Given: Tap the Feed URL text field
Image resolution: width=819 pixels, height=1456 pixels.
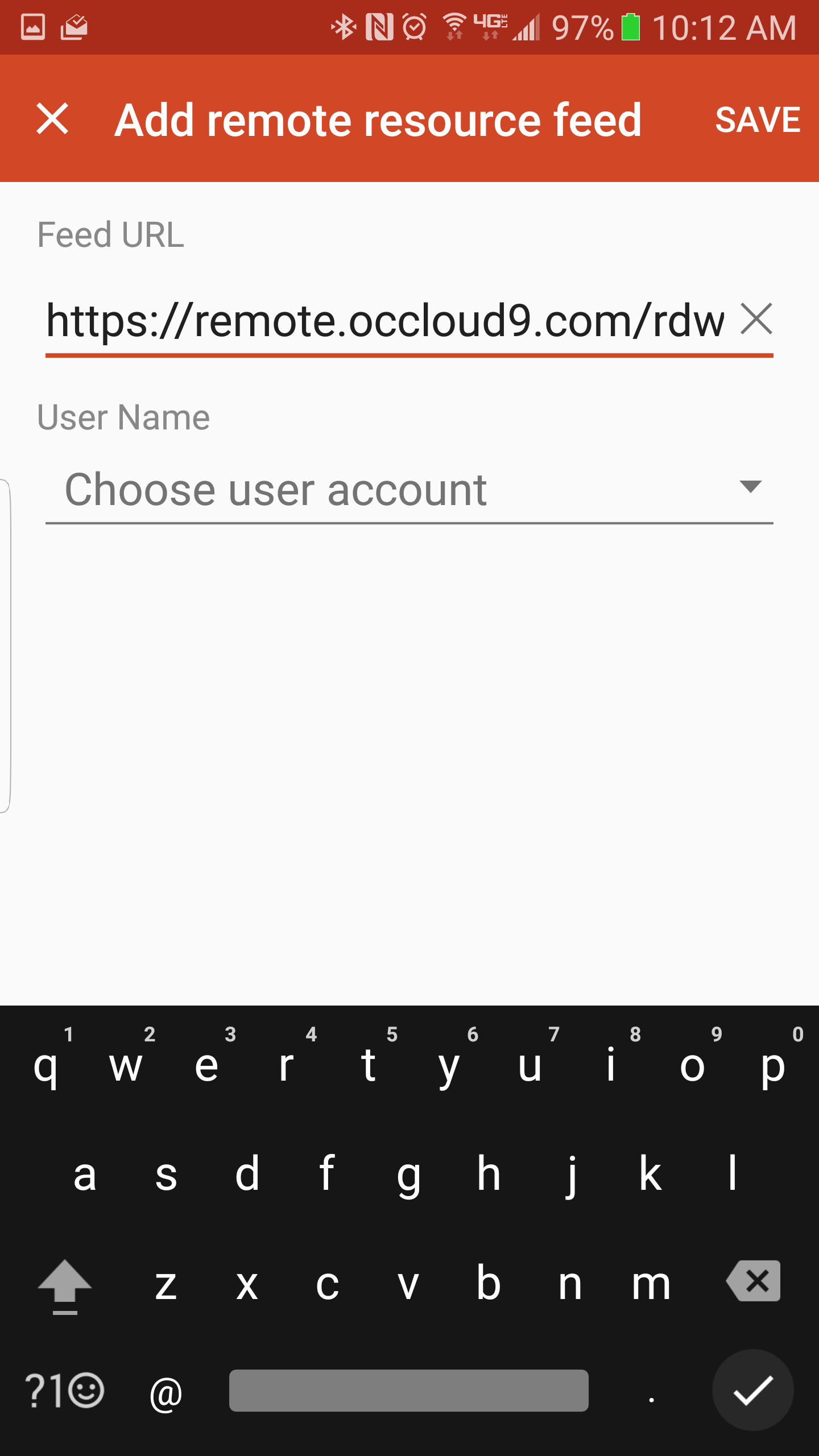Looking at the screenshot, I should pyautogui.click(x=386, y=320).
